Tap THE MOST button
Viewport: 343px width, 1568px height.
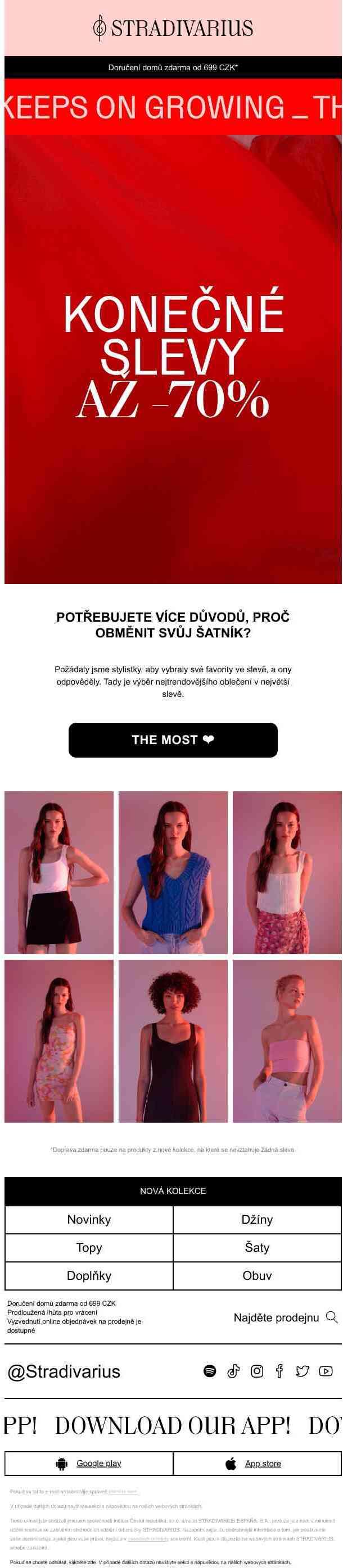[173, 740]
